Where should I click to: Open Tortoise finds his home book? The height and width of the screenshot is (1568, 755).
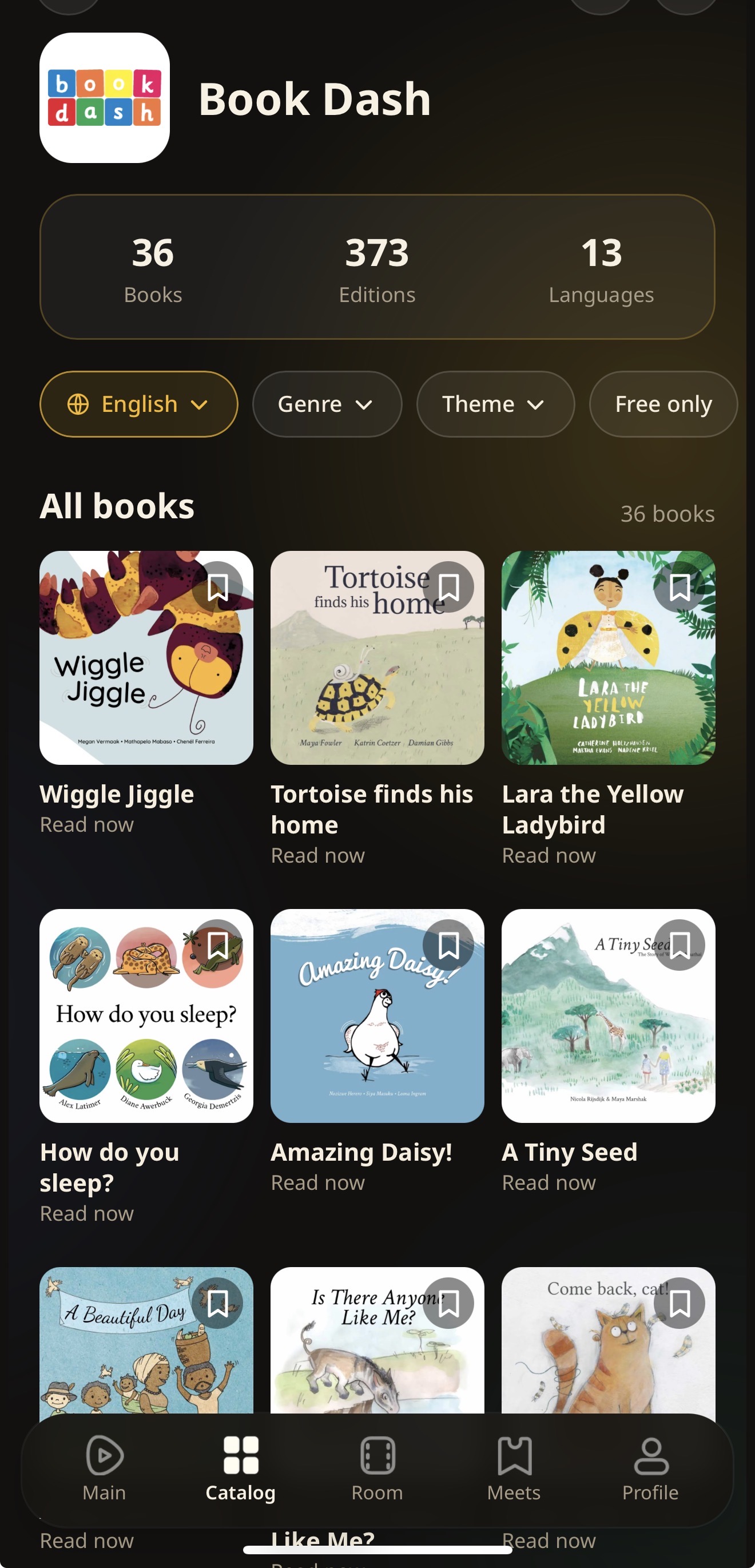coord(377,658)
